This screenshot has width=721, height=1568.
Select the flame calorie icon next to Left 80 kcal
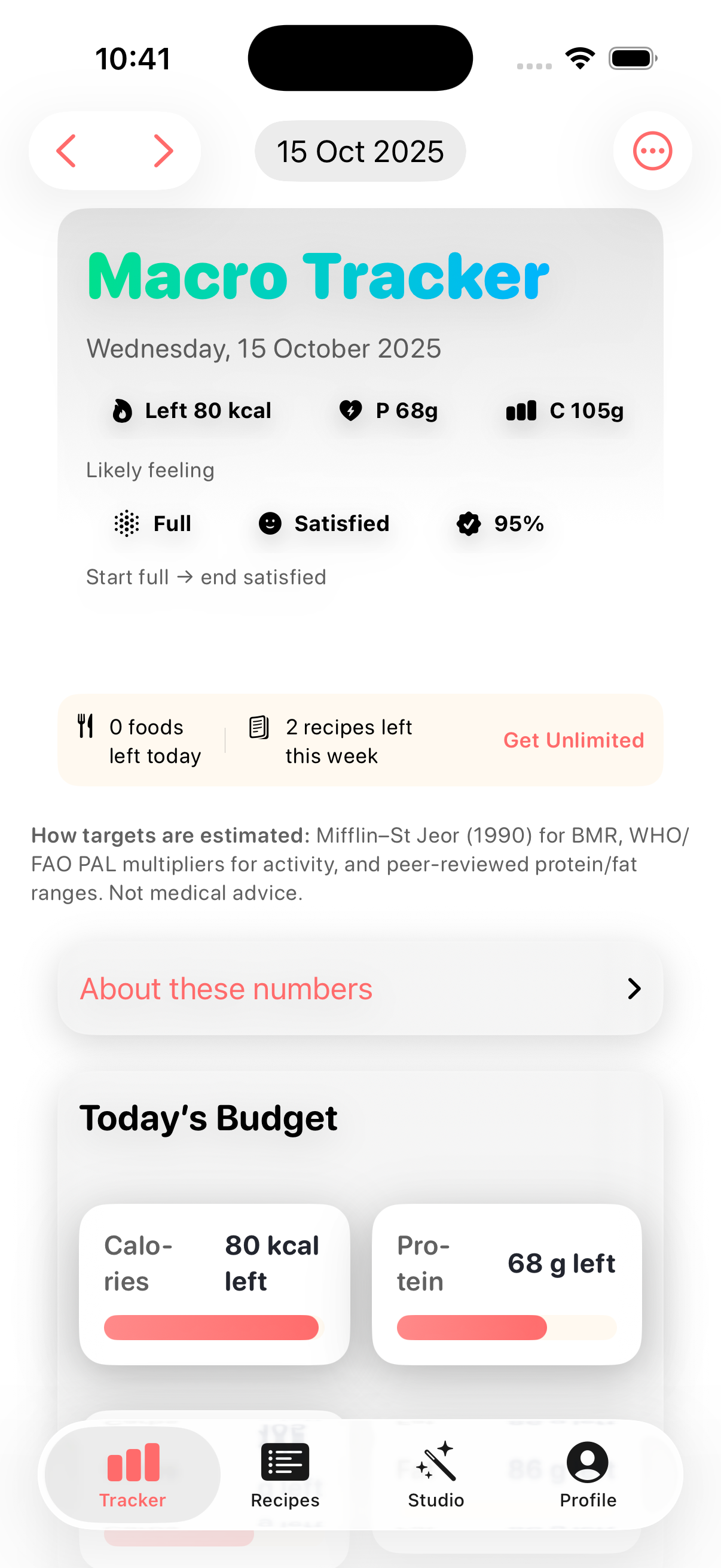[x=124, y=411]
